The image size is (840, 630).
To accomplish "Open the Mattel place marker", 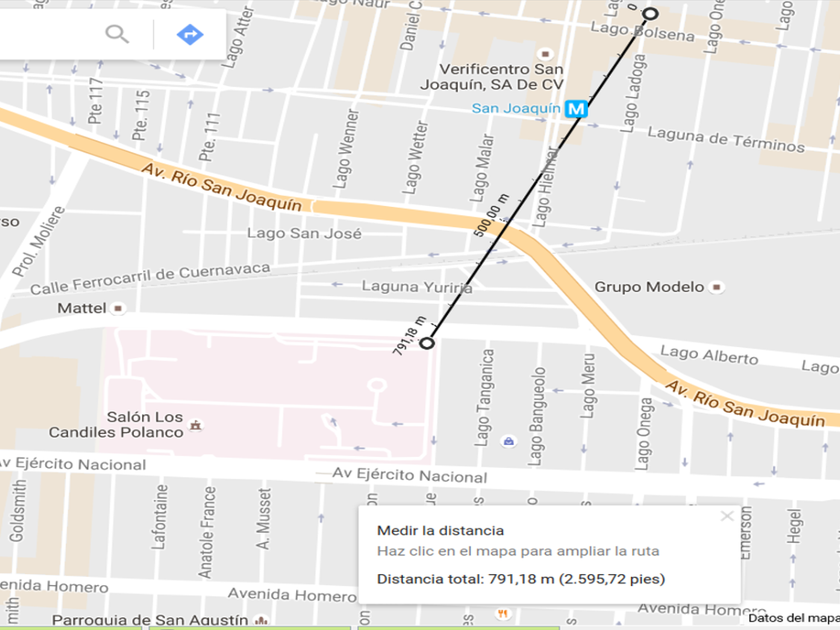I will pos(118,308).
